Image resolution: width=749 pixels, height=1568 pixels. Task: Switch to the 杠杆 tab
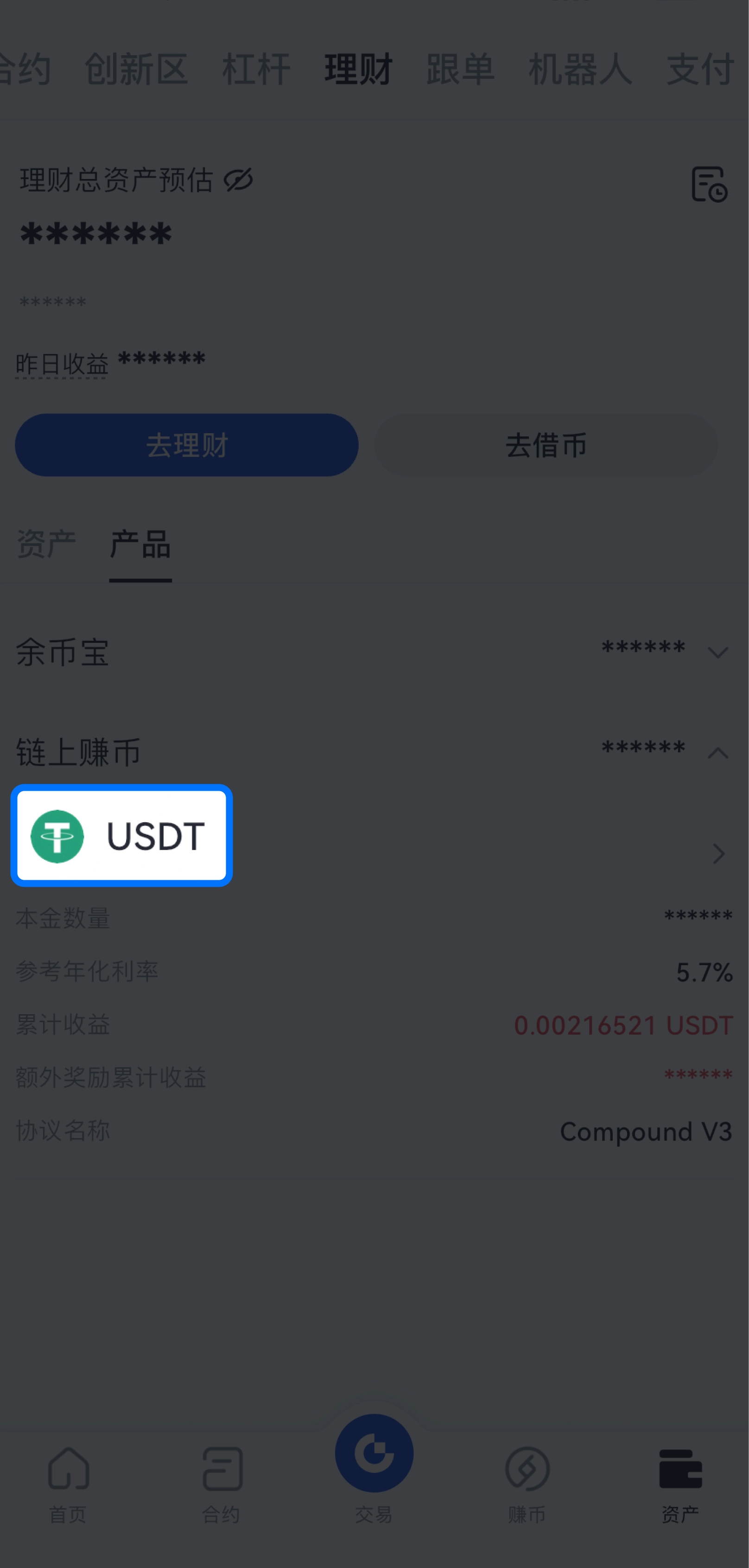255,69
